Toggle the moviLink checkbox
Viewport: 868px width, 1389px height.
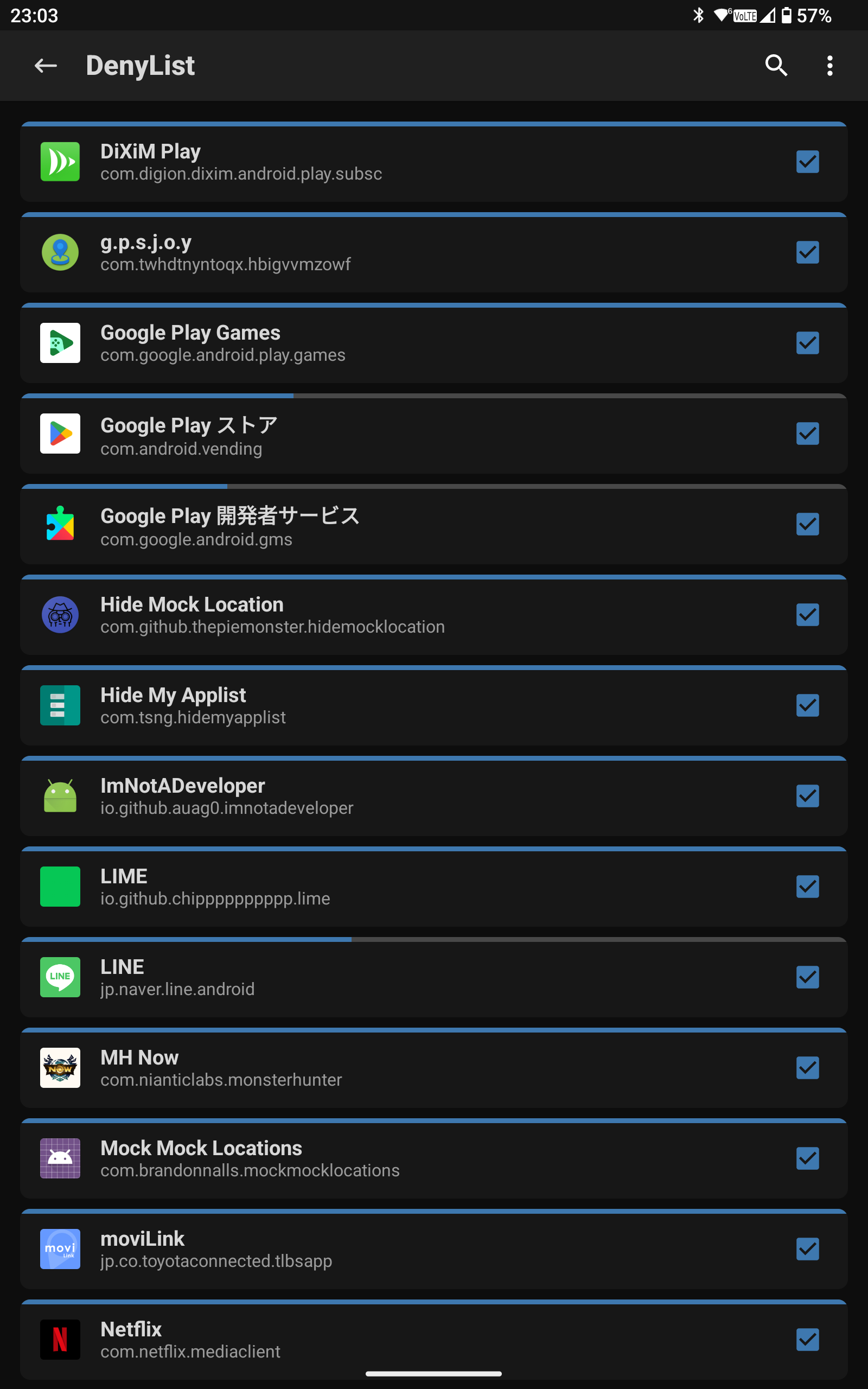click(807, 1250)
